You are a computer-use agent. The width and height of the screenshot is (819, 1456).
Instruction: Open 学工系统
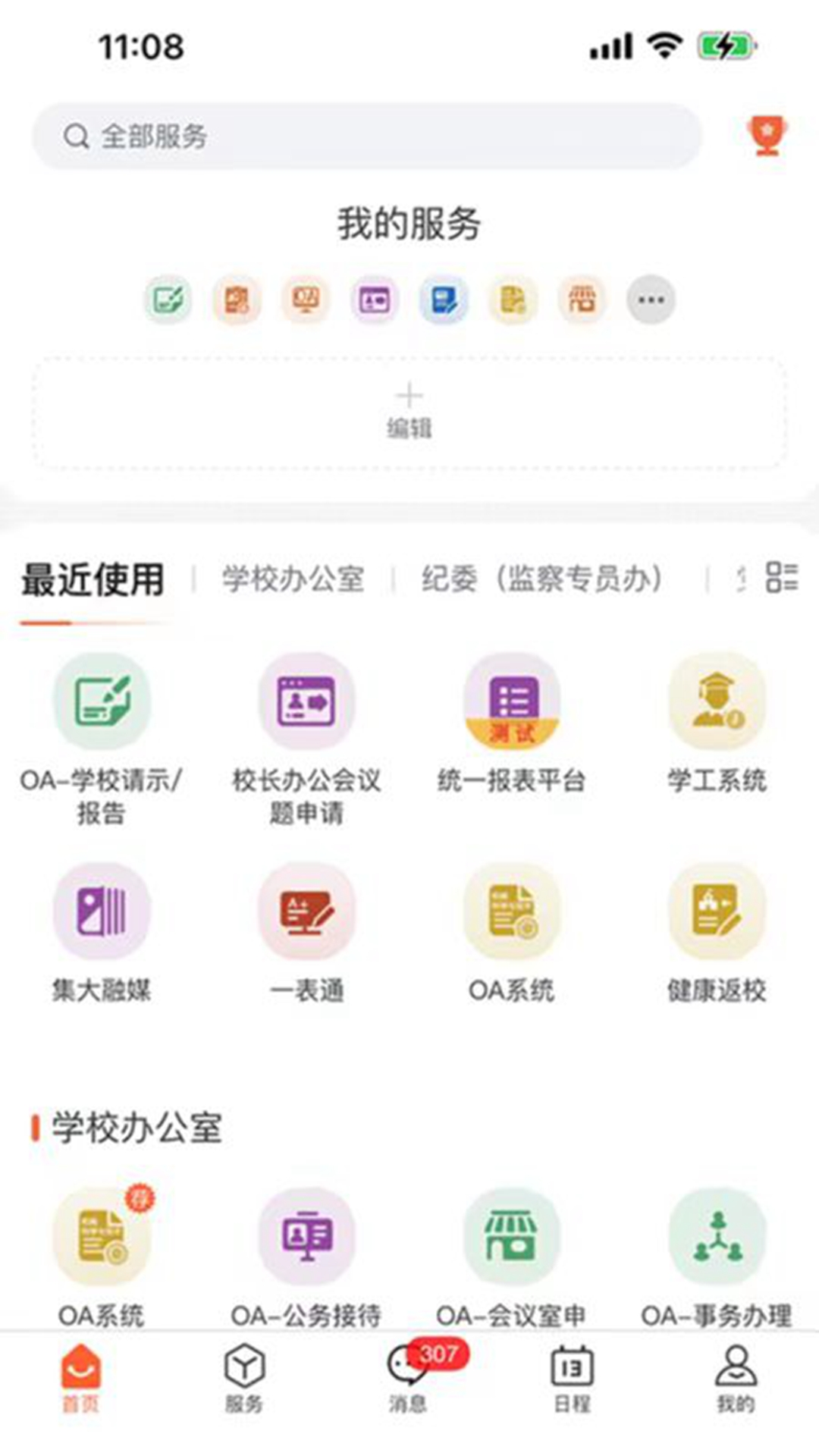tap(717, 701)
